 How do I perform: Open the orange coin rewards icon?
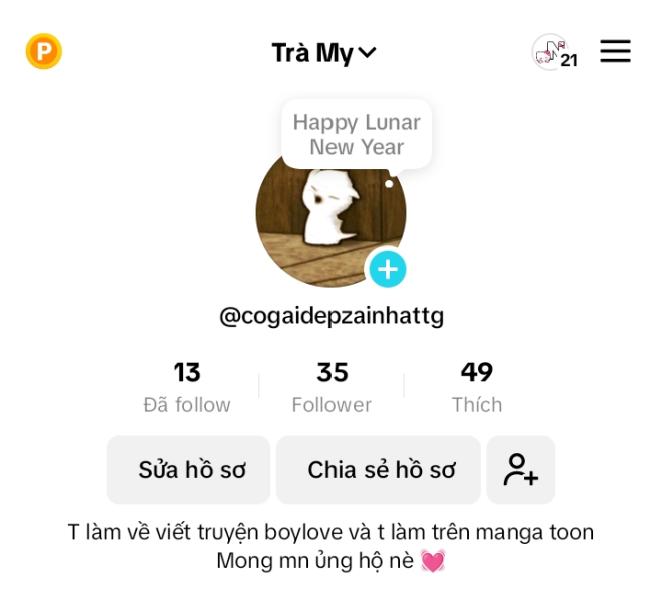(x=43, y=51)
